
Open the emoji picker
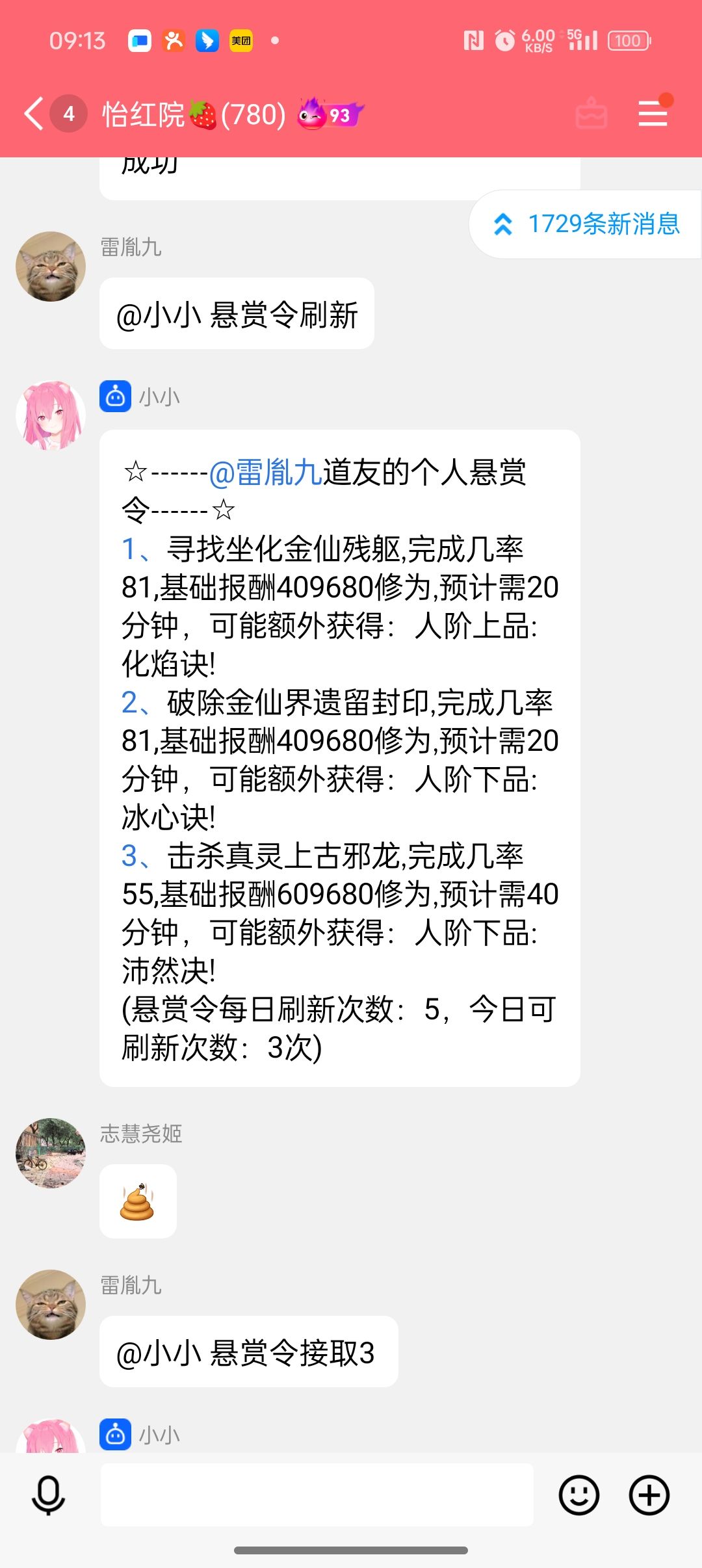tap(578, 1495)
